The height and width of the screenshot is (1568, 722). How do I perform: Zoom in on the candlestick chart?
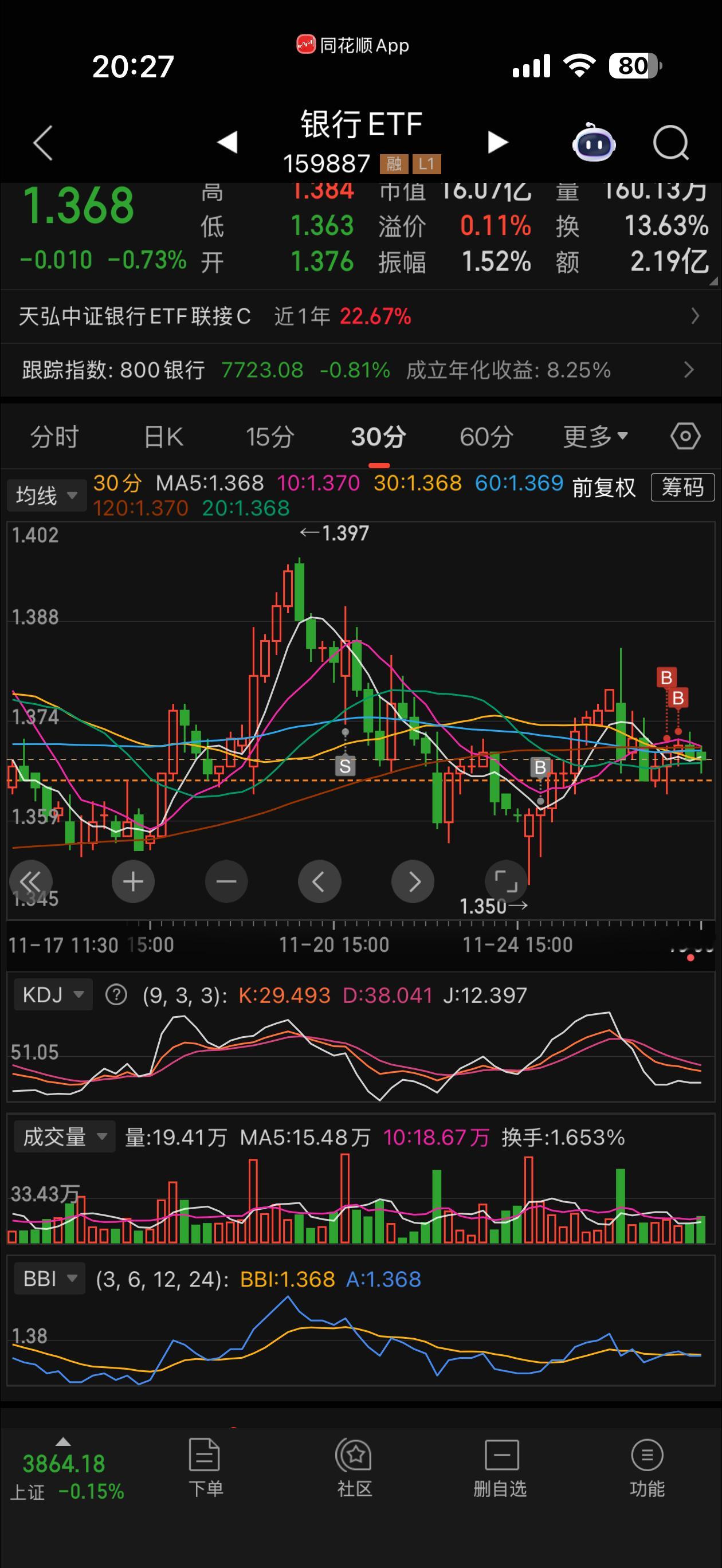[x=133, y=881]
